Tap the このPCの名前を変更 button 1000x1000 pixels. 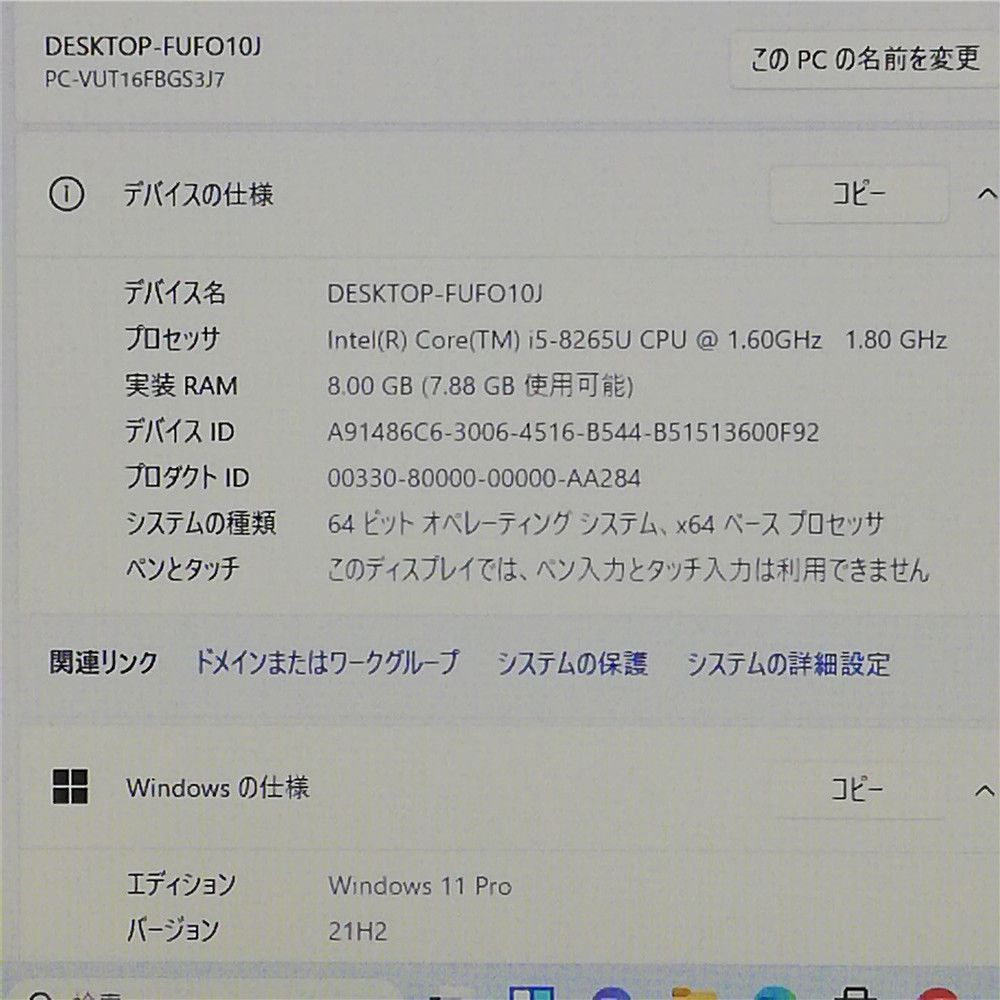coord(865,60)
